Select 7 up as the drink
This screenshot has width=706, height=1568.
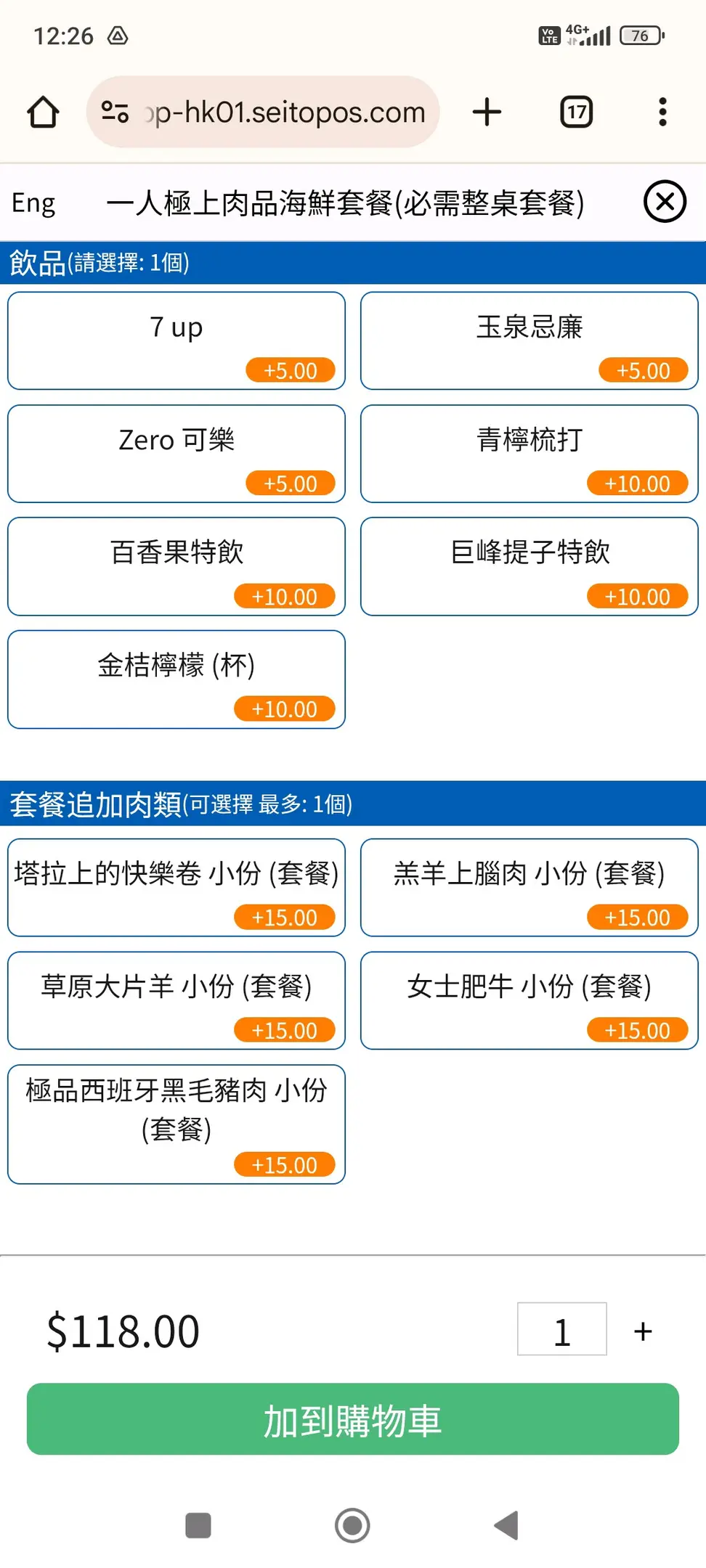pos(176,340)
